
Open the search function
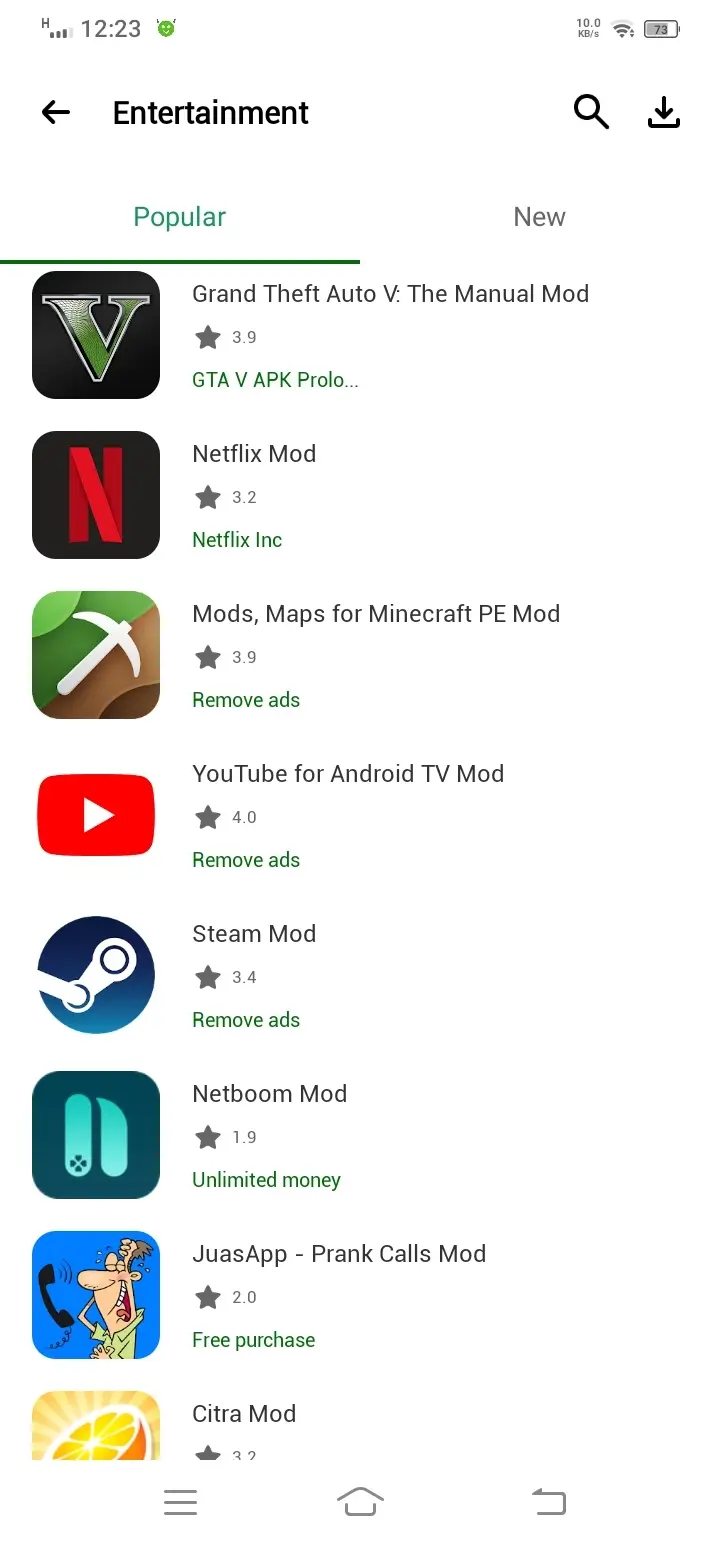591,112
